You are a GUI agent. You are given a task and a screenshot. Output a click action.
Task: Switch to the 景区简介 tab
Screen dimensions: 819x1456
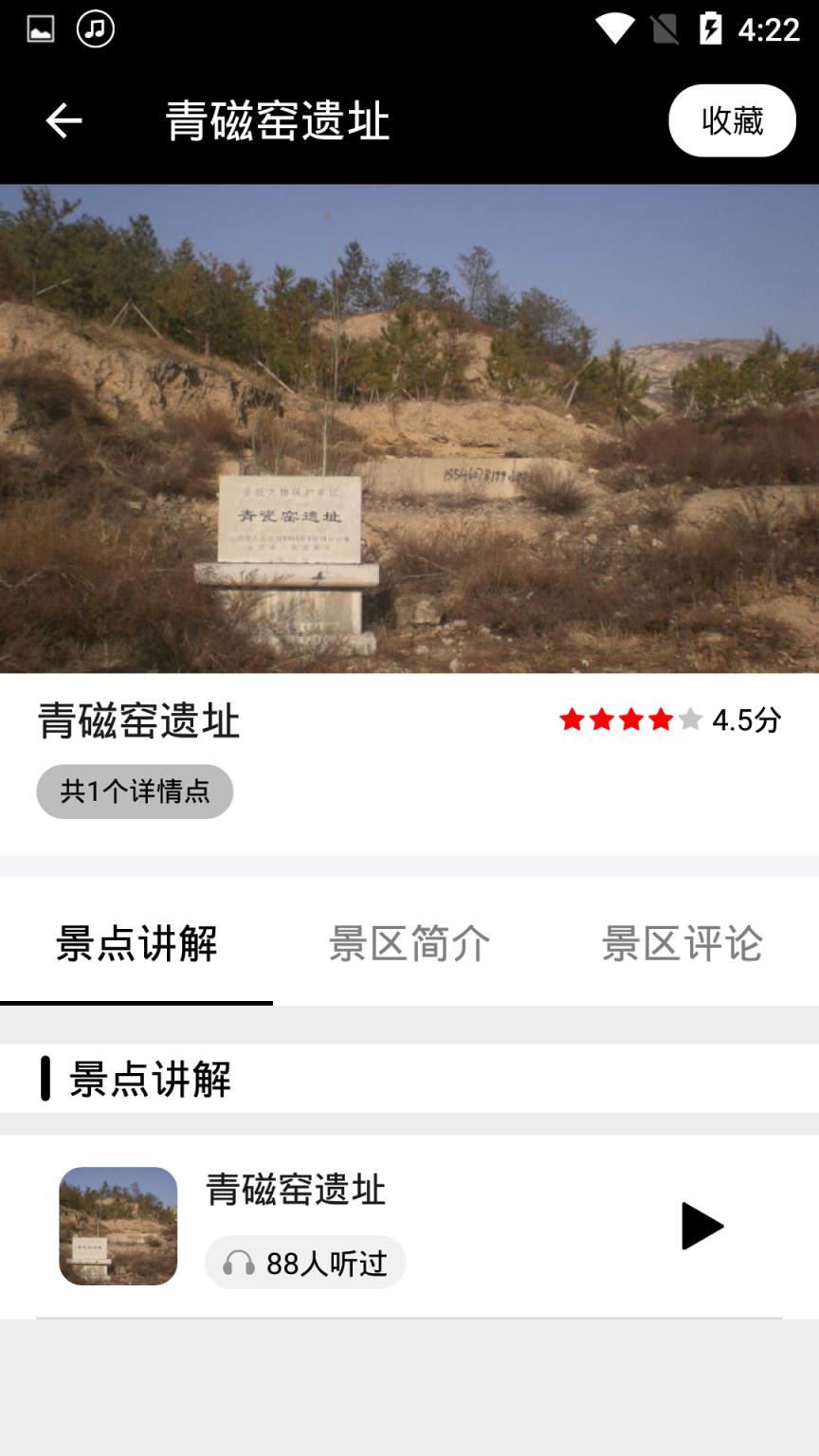[409, 944]
